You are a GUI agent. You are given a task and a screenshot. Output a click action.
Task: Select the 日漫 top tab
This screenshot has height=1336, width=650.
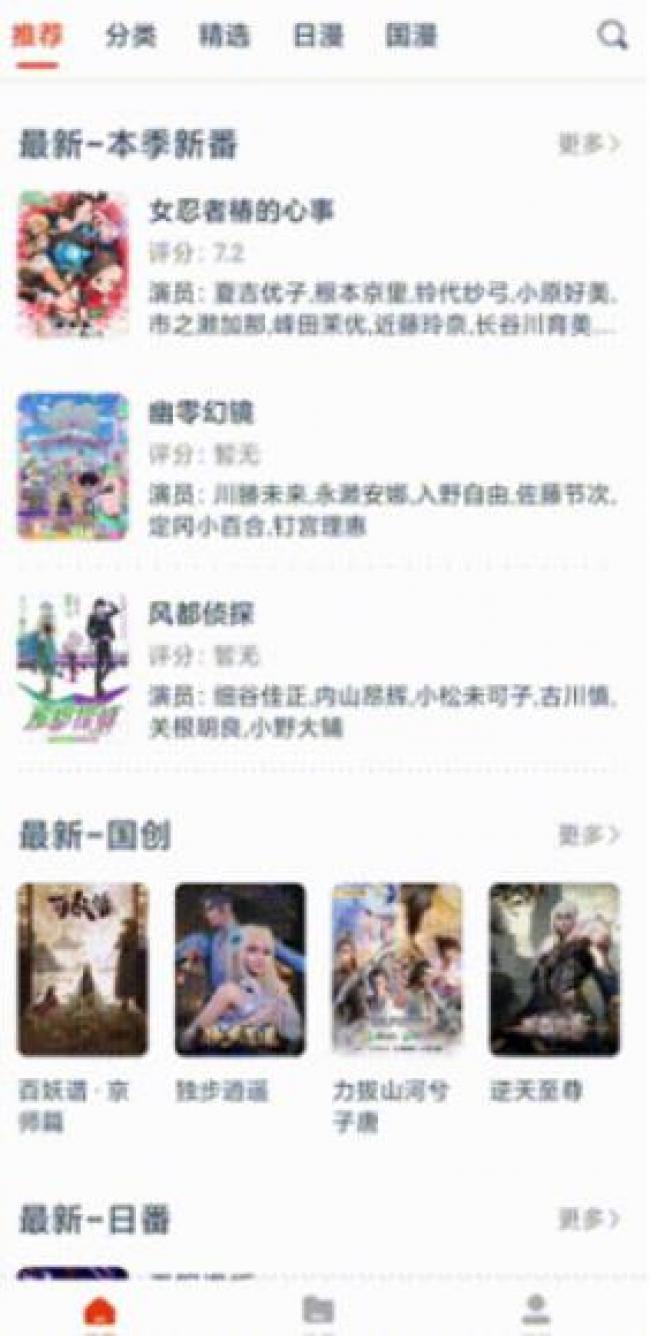[x=318, y=37]
